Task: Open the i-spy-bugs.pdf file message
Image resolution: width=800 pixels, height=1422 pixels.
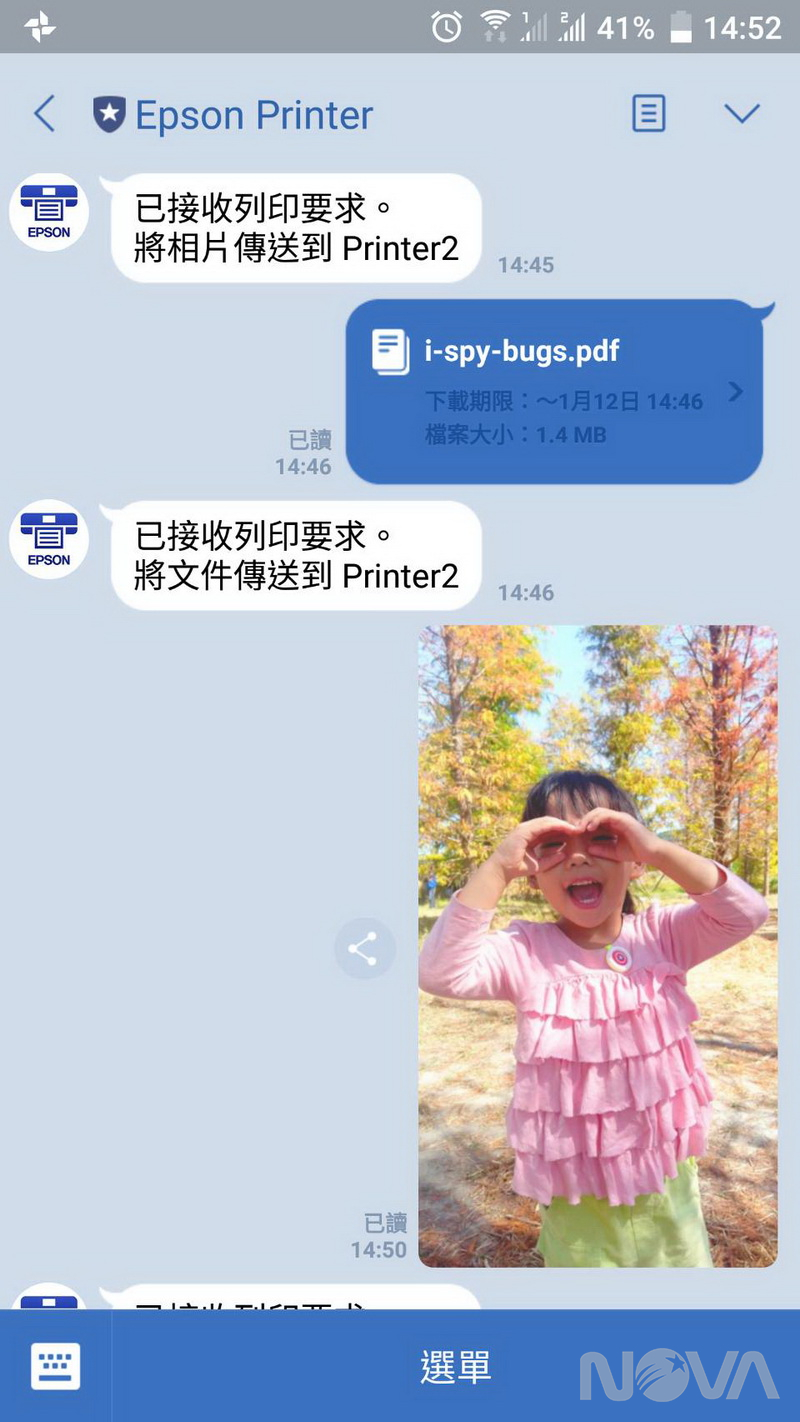Action: point(555,391)
